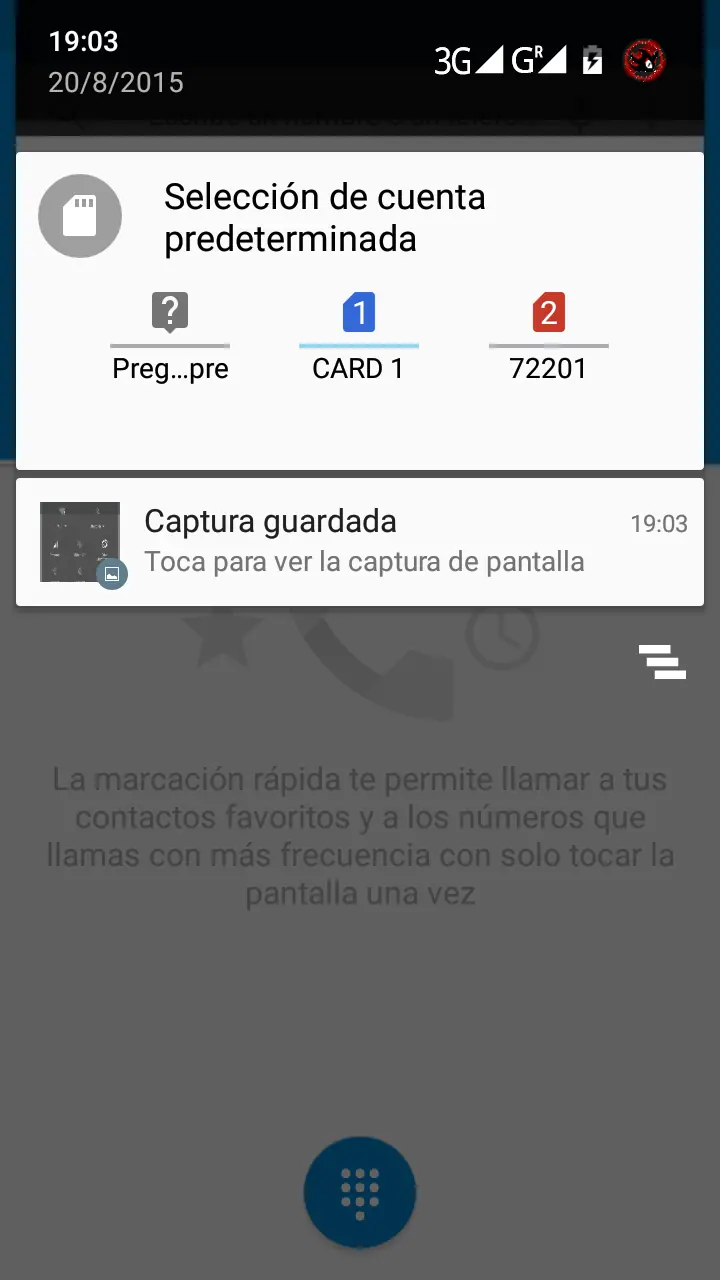Viewport: 720px width, 1280px height.
Task: Open the dial pad floating button
Action: point(360,1192)
